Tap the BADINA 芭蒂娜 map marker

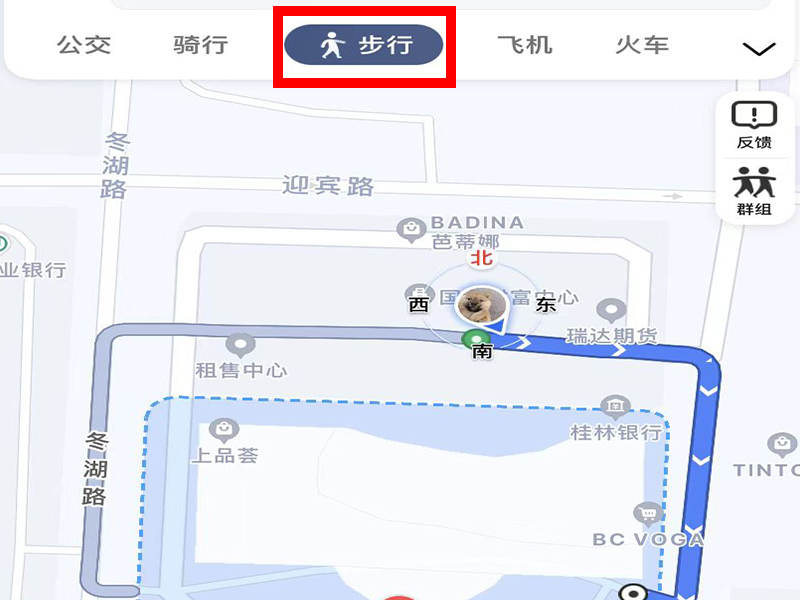pyautogui.click(x=411, y=230)
